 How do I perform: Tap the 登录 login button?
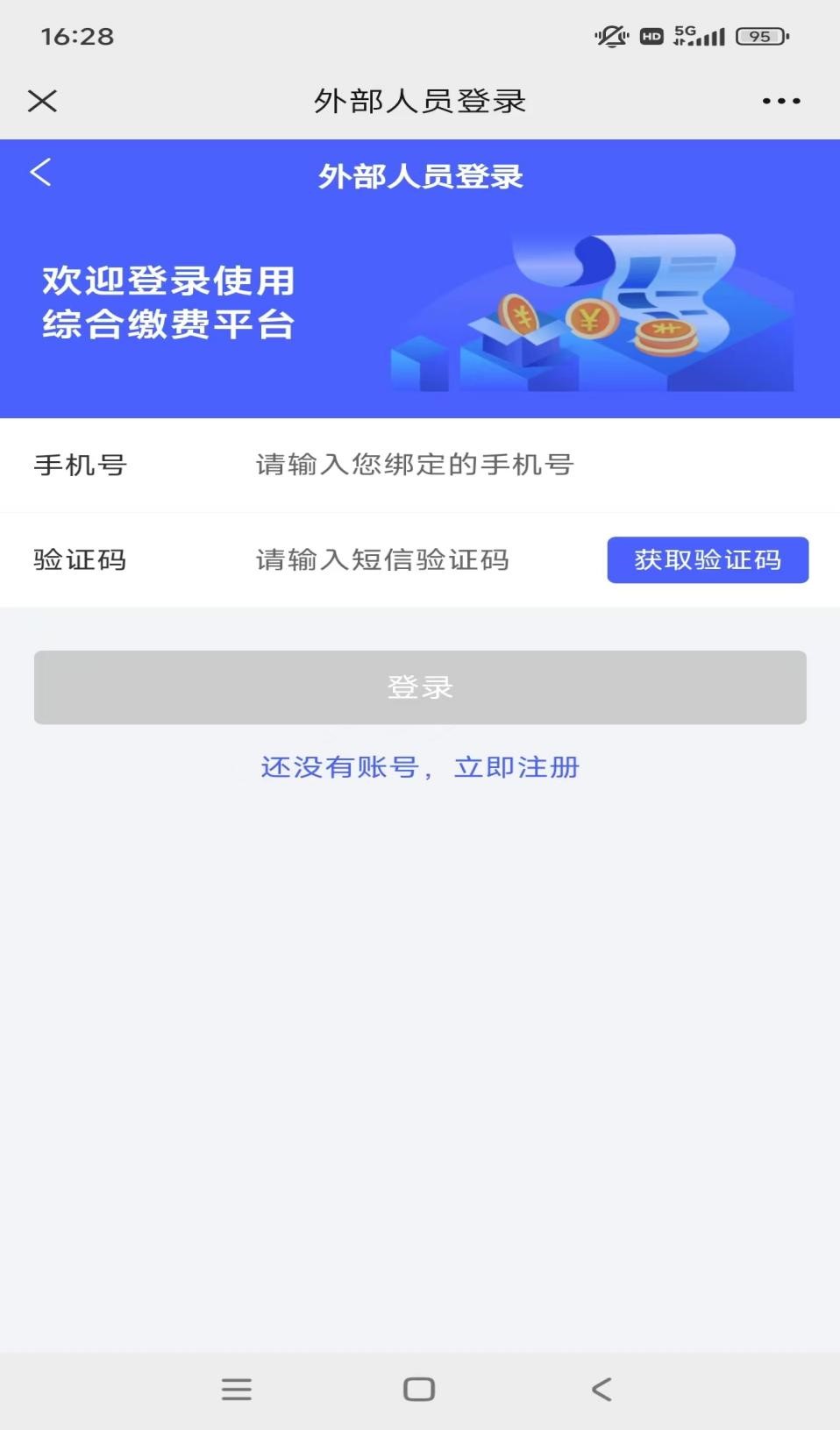(420, 687)
